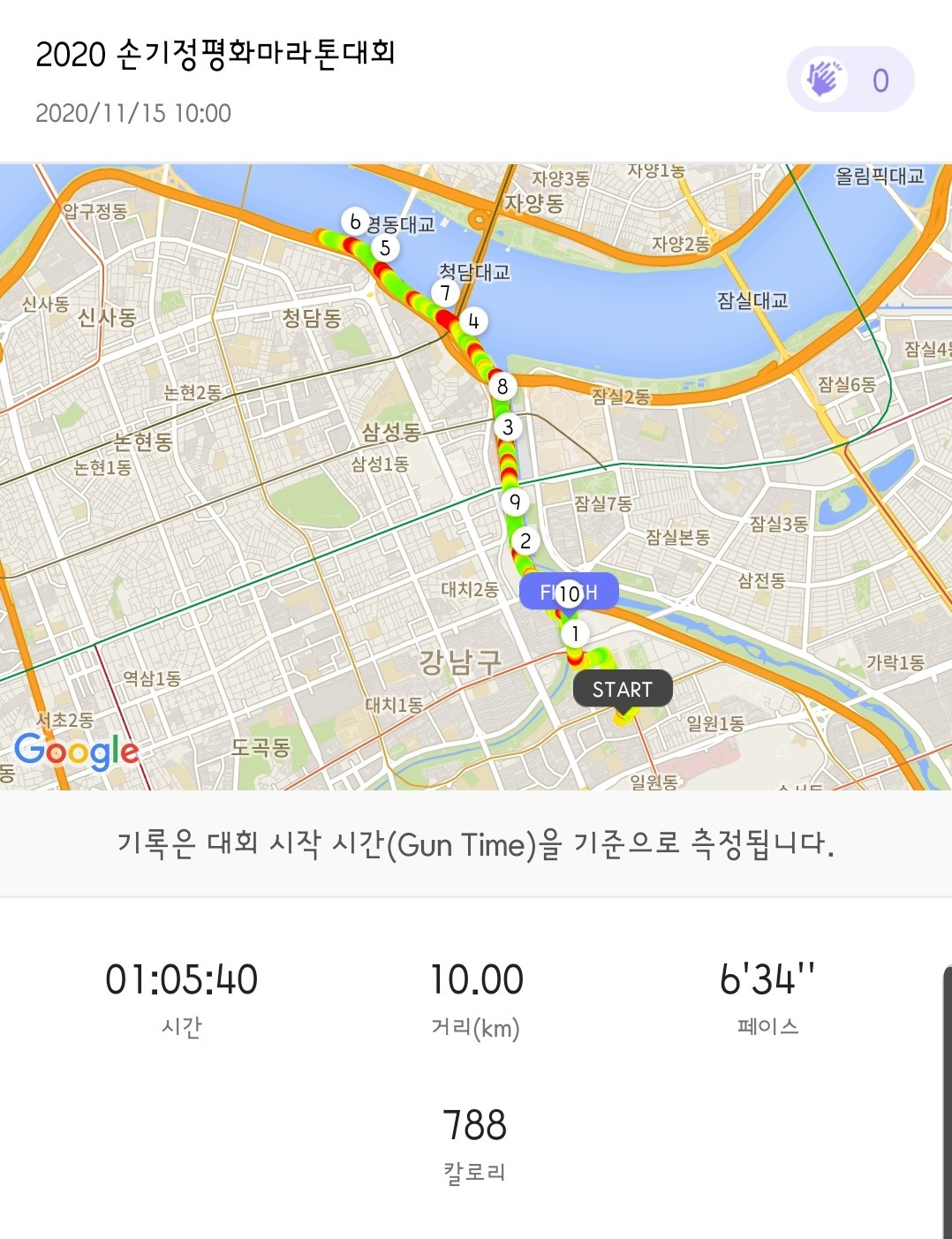Click the Gun Time notice text
The height and width of the screenshot is (1239, 952).
tap(475, 845)
